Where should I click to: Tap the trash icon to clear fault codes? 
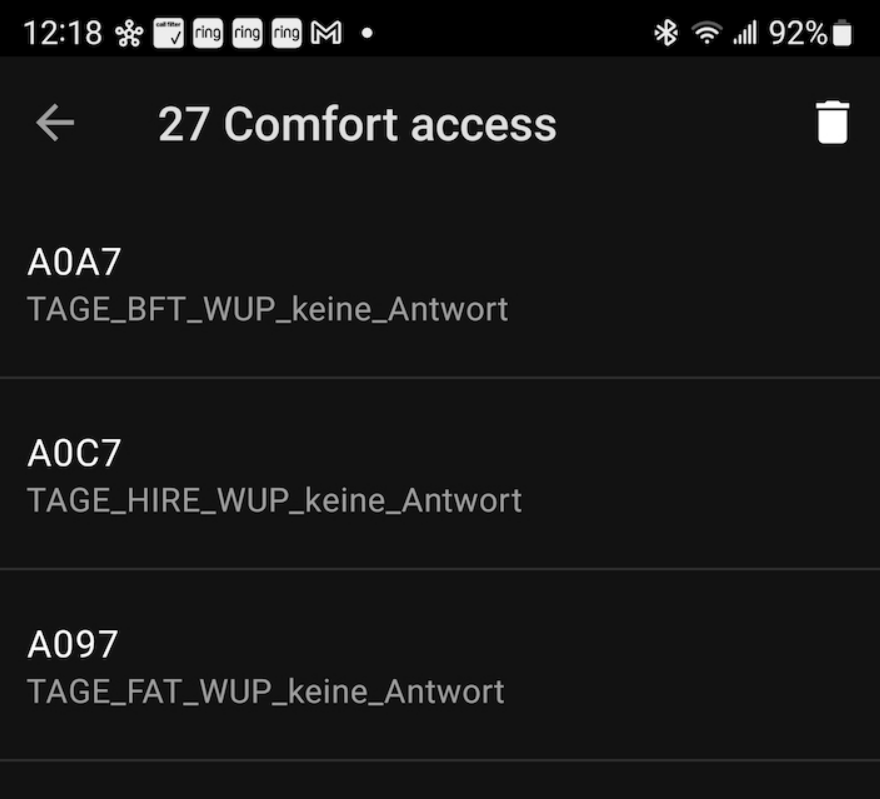[832, 124]
